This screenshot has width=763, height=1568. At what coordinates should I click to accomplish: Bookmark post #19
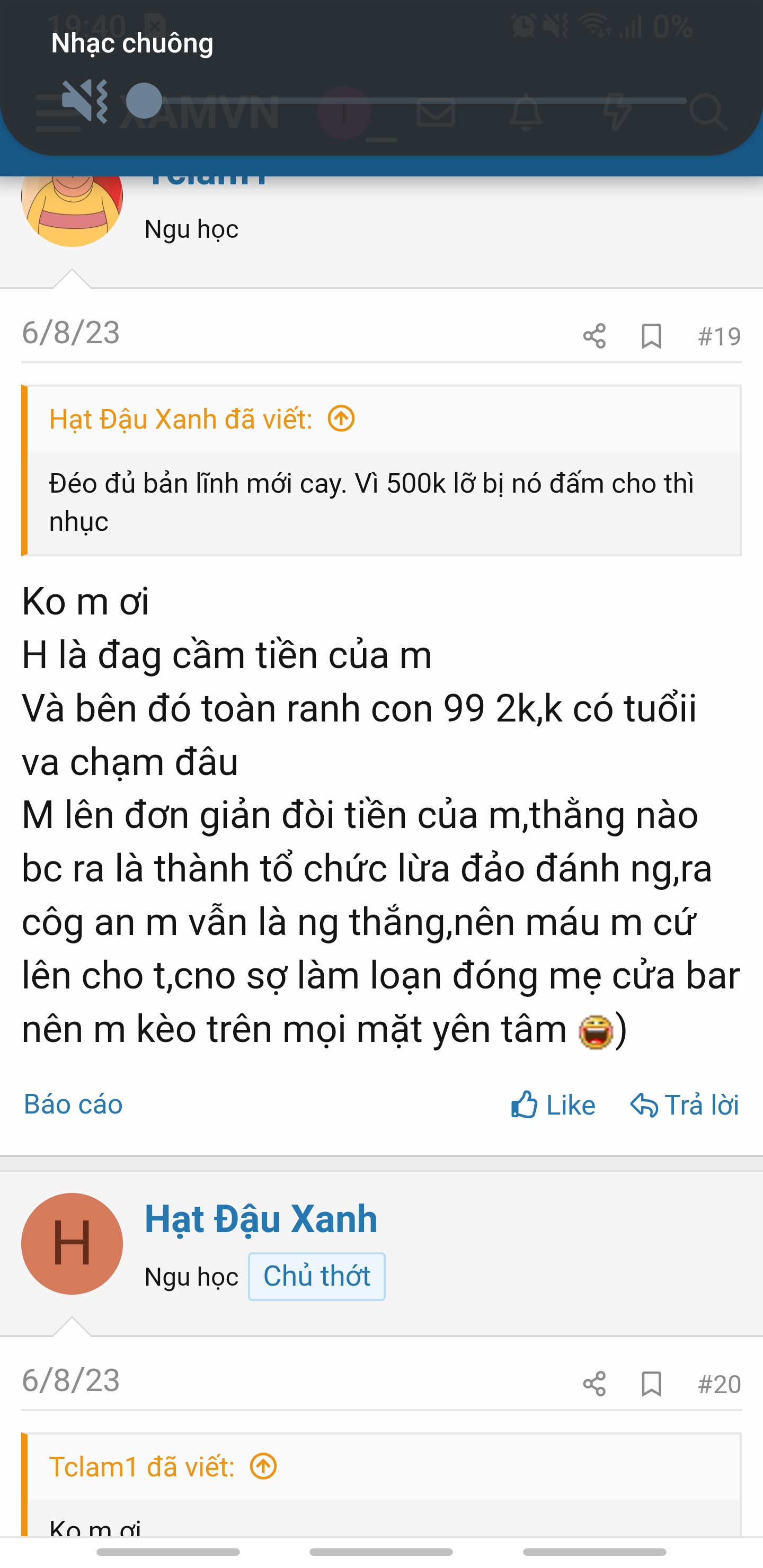click(x=651, y=336)
